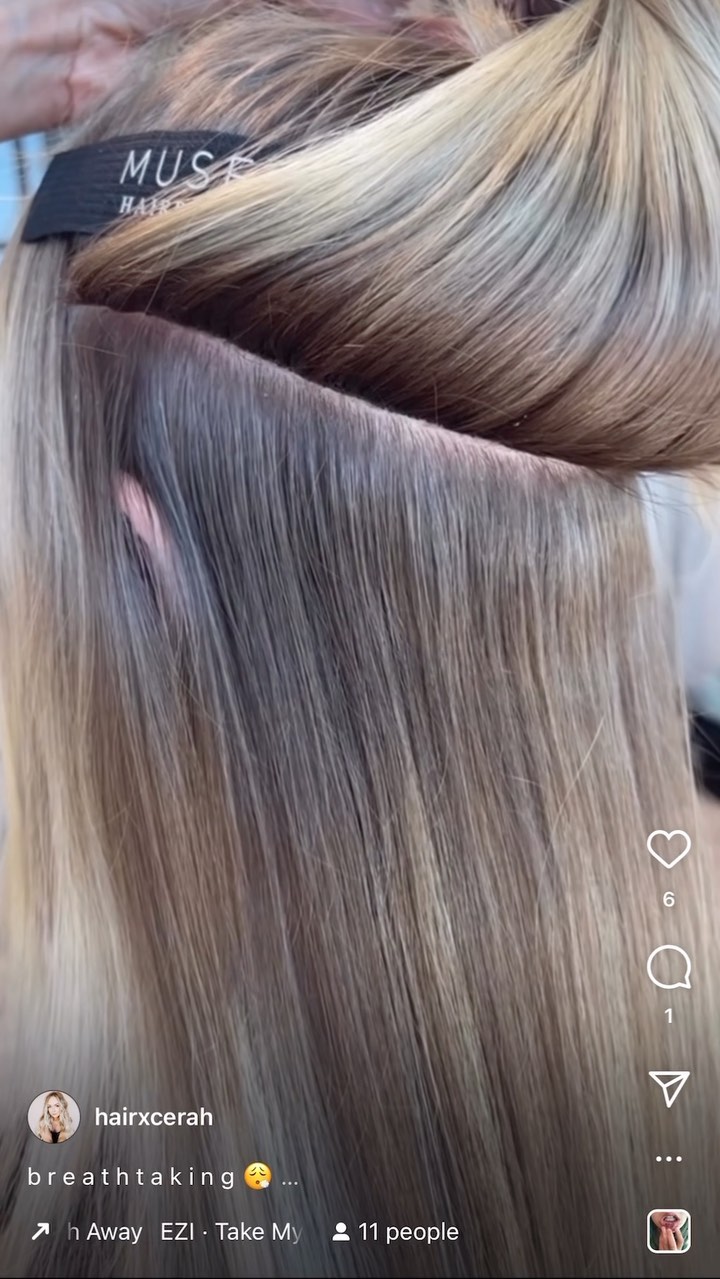Like this reel with the heart icon

668,849
